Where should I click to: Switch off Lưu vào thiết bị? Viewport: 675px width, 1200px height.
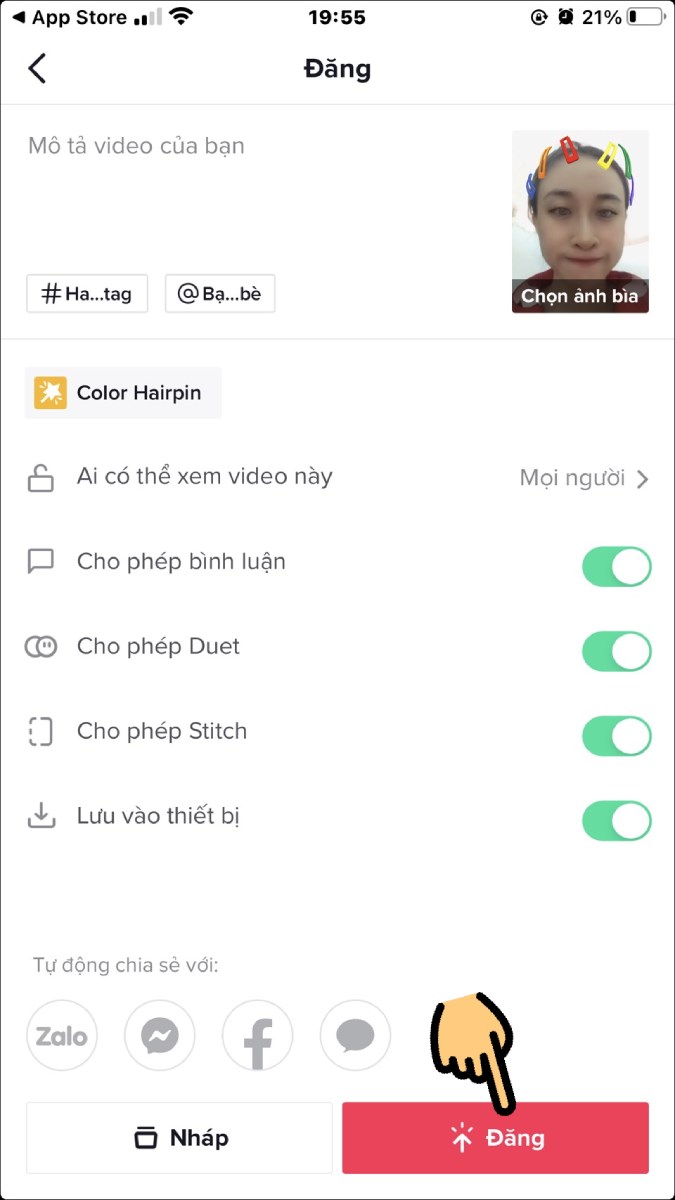(616, 821)
